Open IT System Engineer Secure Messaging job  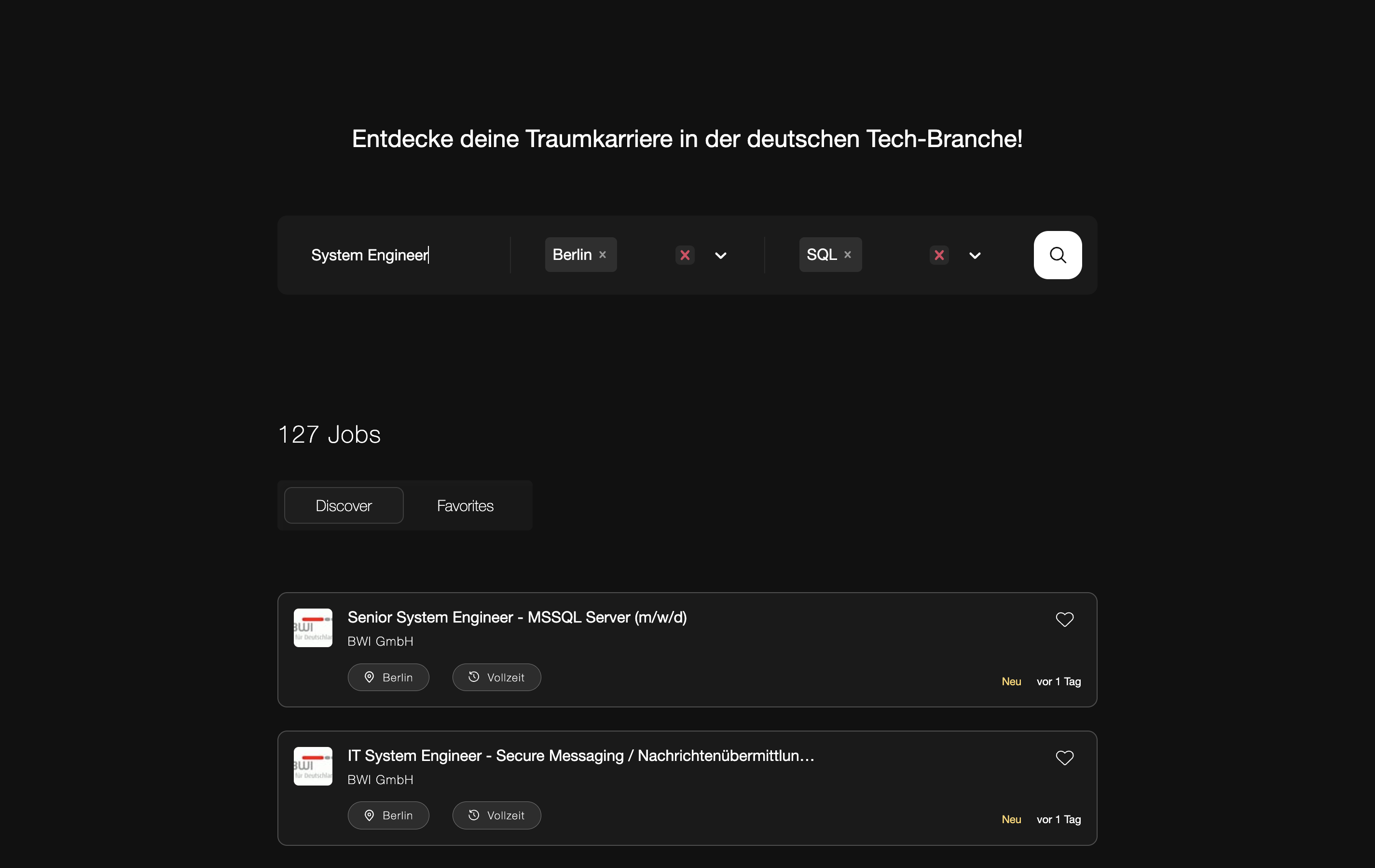[x=581, y=756]
